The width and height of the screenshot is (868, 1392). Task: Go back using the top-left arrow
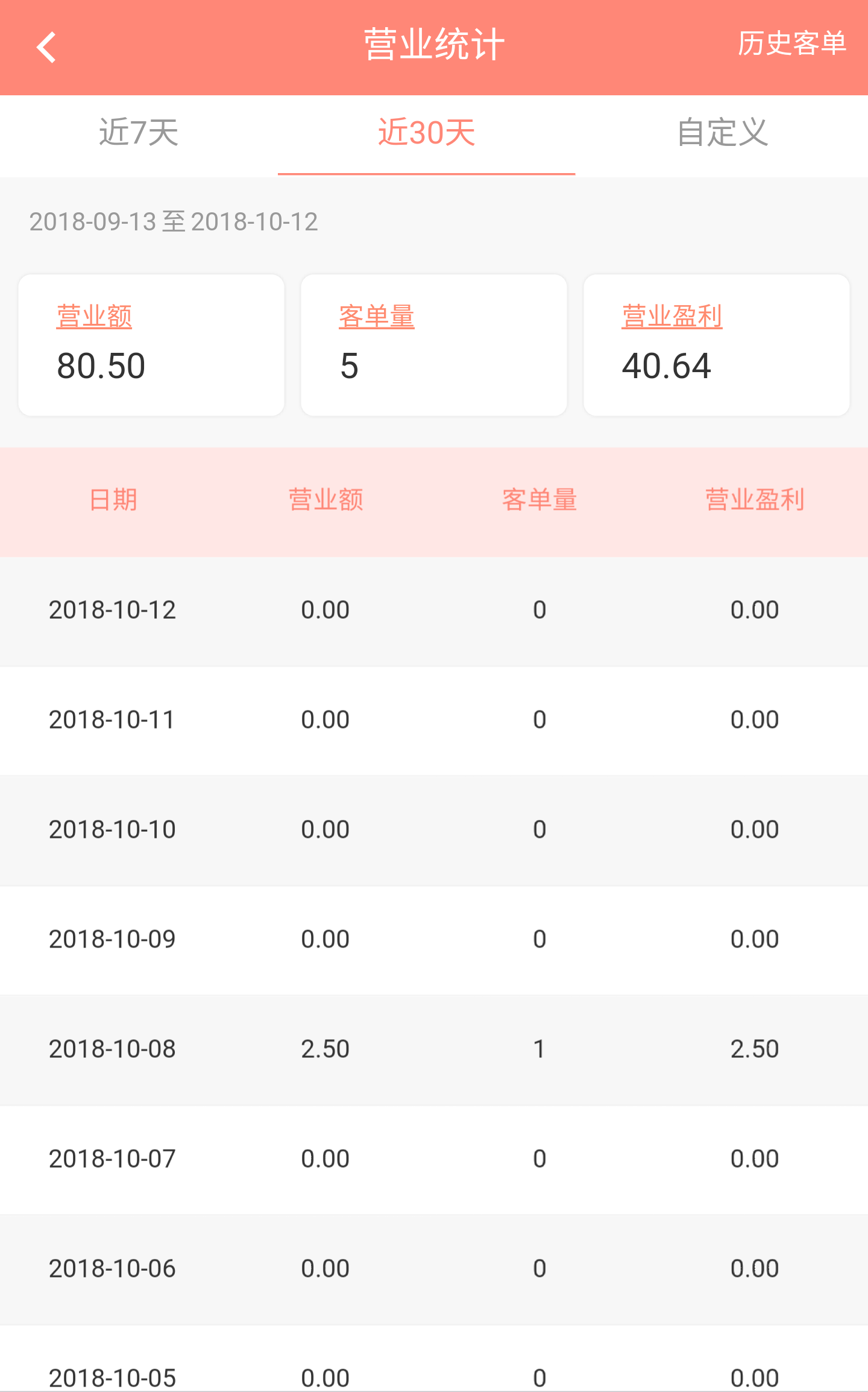(46, 47)
